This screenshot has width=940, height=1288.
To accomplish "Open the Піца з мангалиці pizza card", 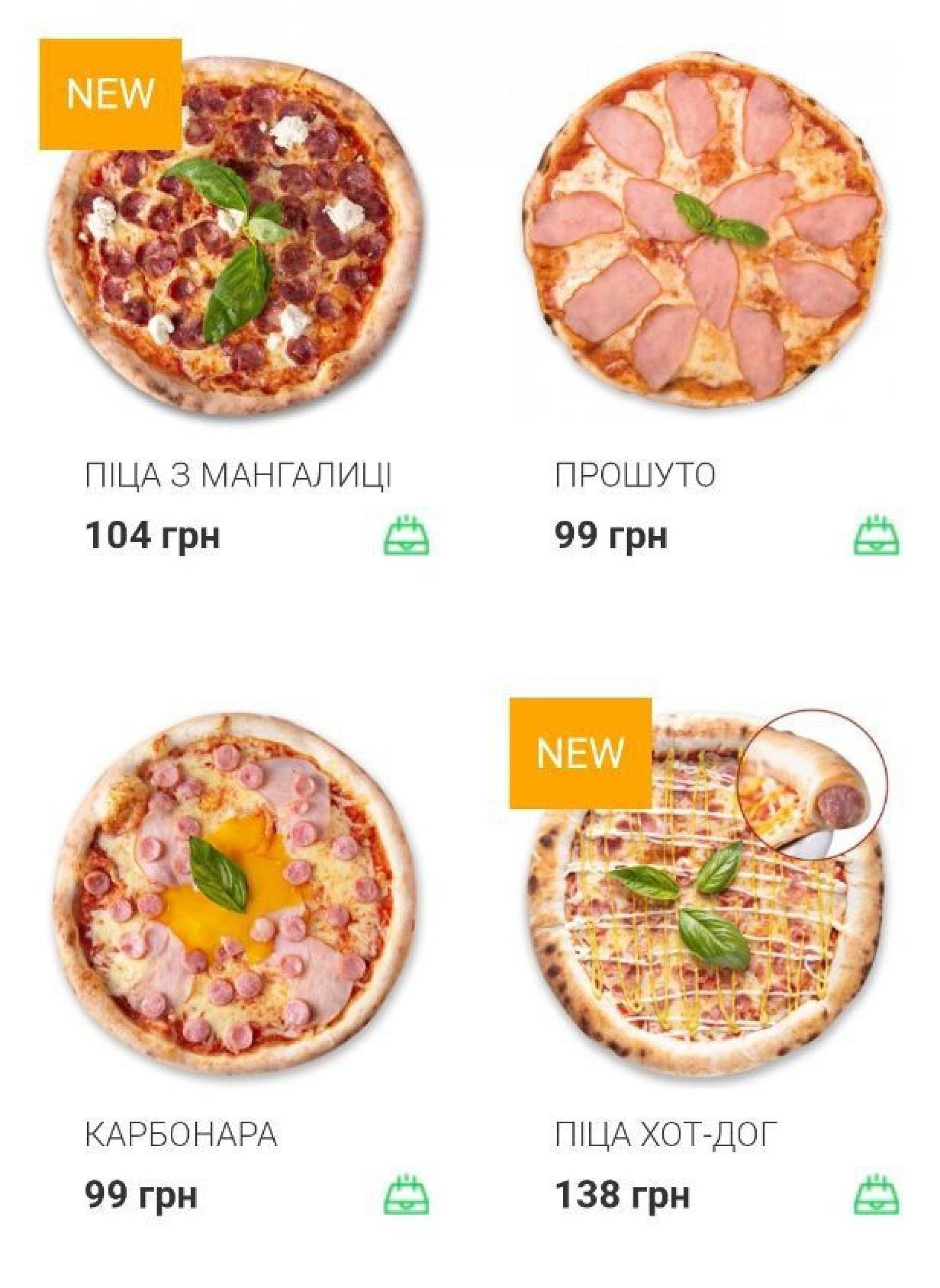I will click(238, 239).
